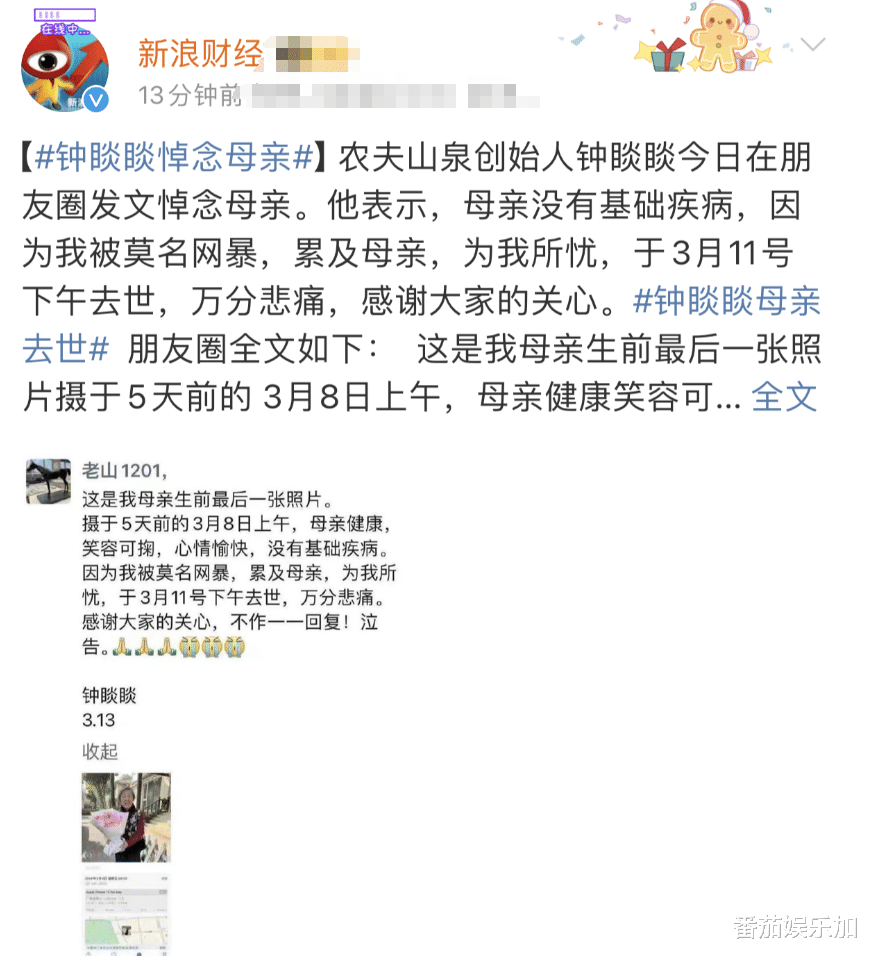Open 新浪财经 profile picture
The height and width of the screenshot is (956, 870).
coord(65,68)
